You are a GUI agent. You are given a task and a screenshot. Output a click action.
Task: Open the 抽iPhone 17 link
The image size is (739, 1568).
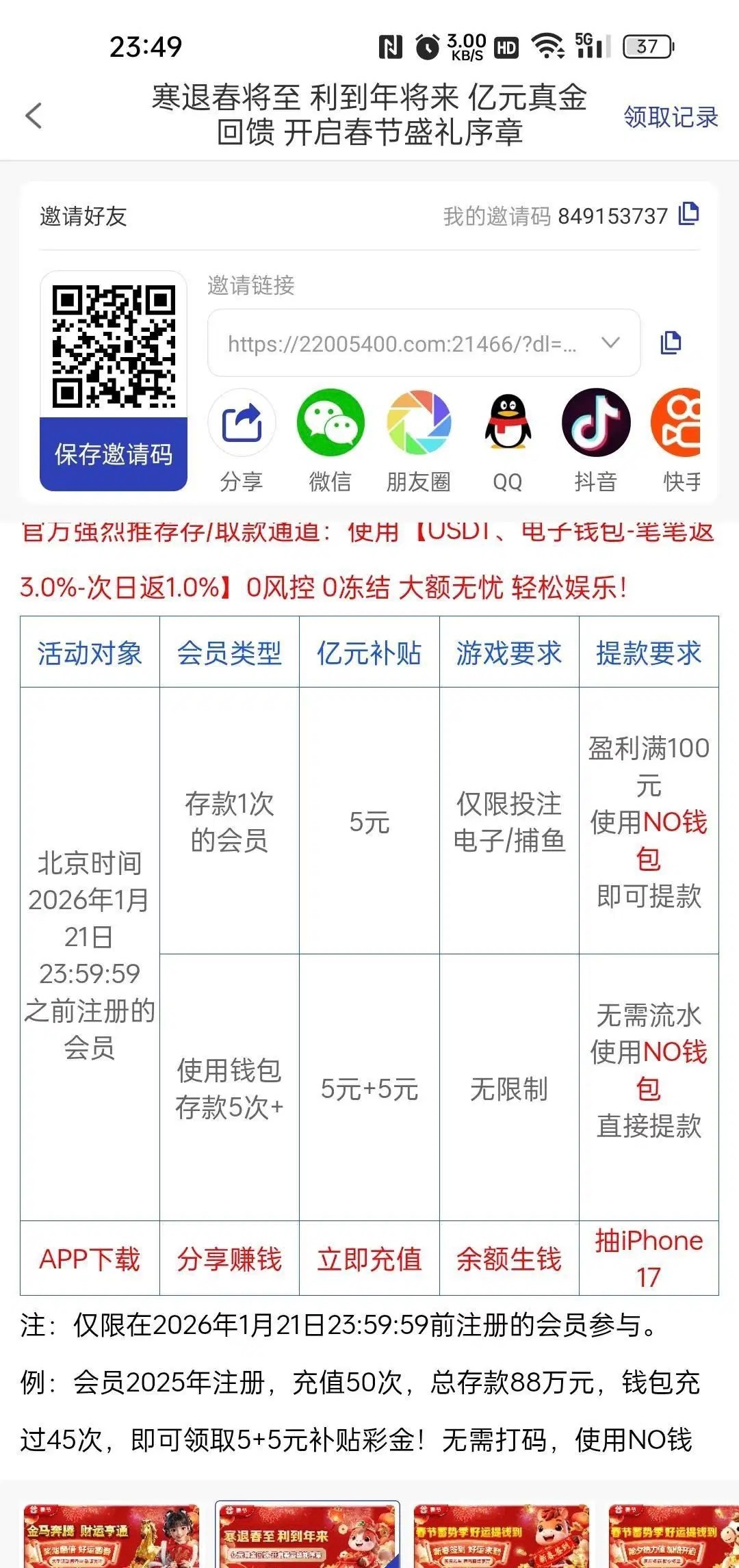coord(649,1259)
